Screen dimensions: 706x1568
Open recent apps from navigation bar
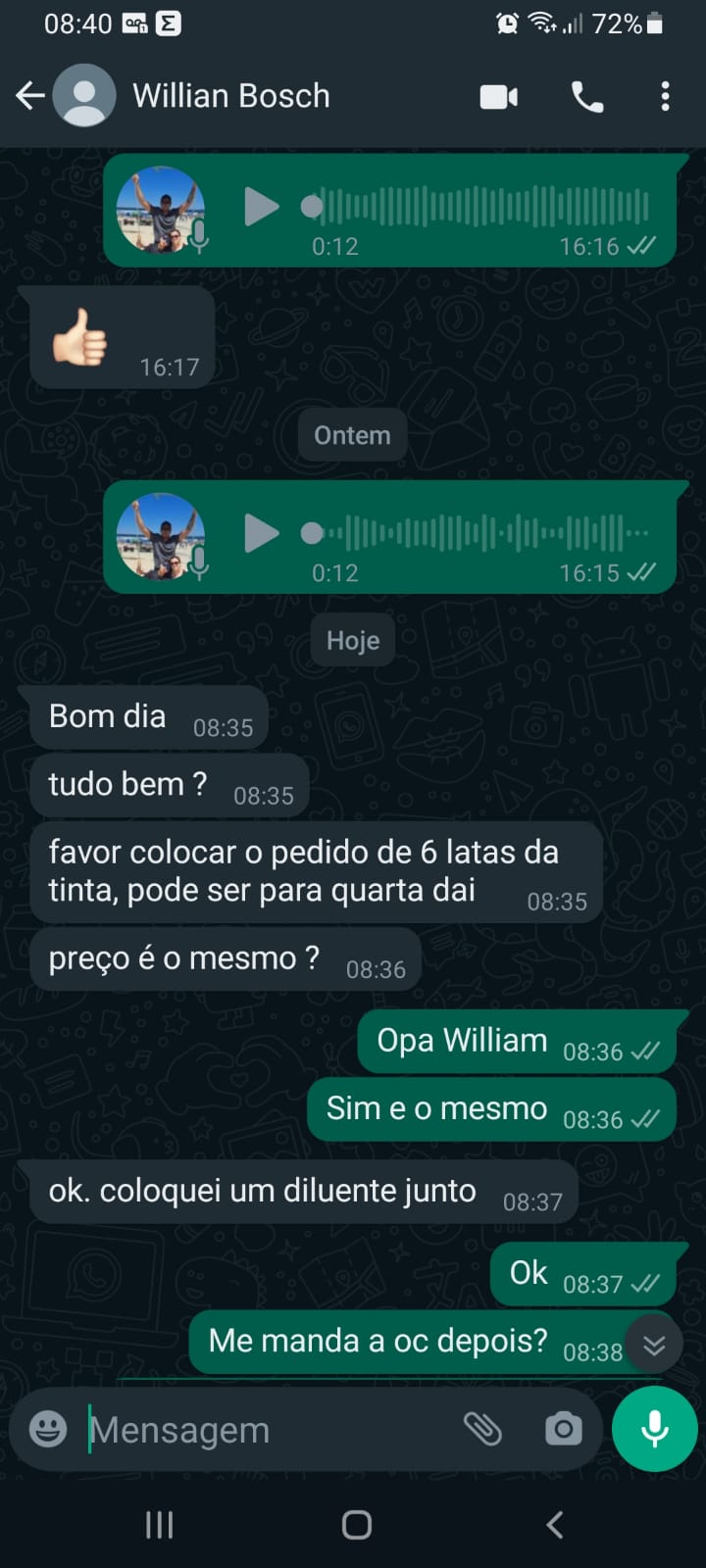click(159, 1524)
